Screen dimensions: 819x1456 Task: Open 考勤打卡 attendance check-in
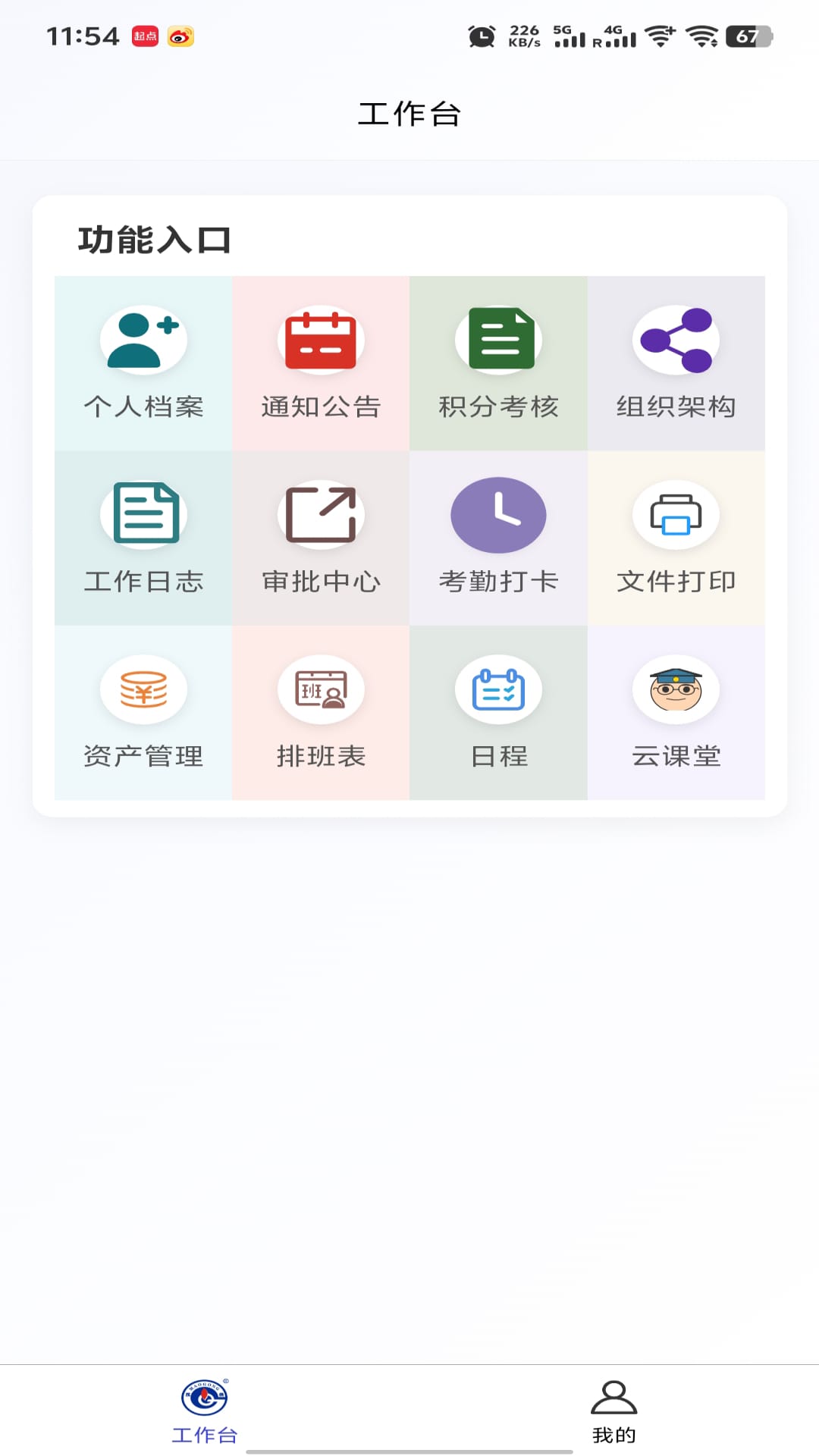tap(498, 538)
